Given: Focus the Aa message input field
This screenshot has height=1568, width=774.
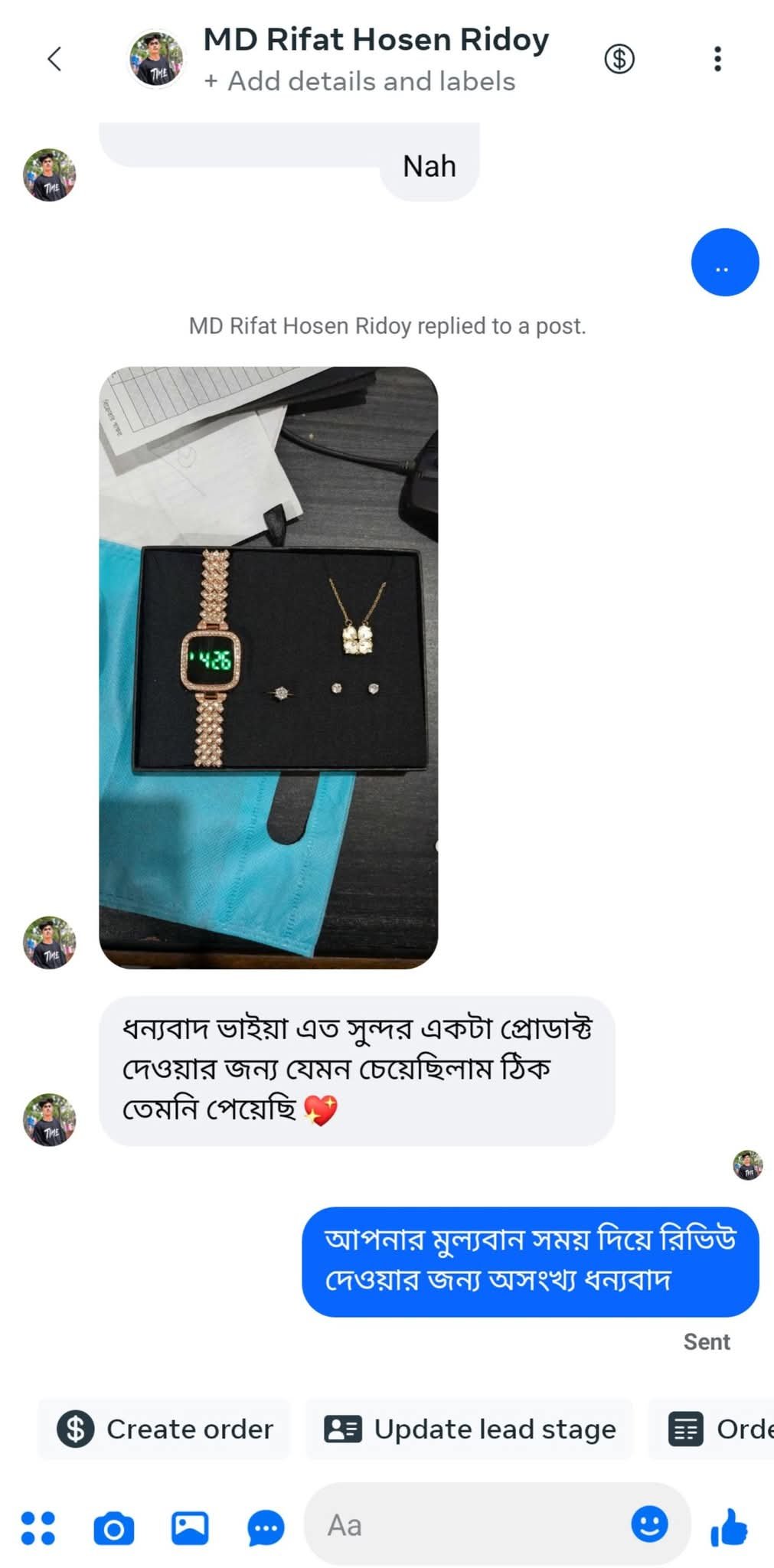Looking at the screenshot, I should coord(467,1525).
